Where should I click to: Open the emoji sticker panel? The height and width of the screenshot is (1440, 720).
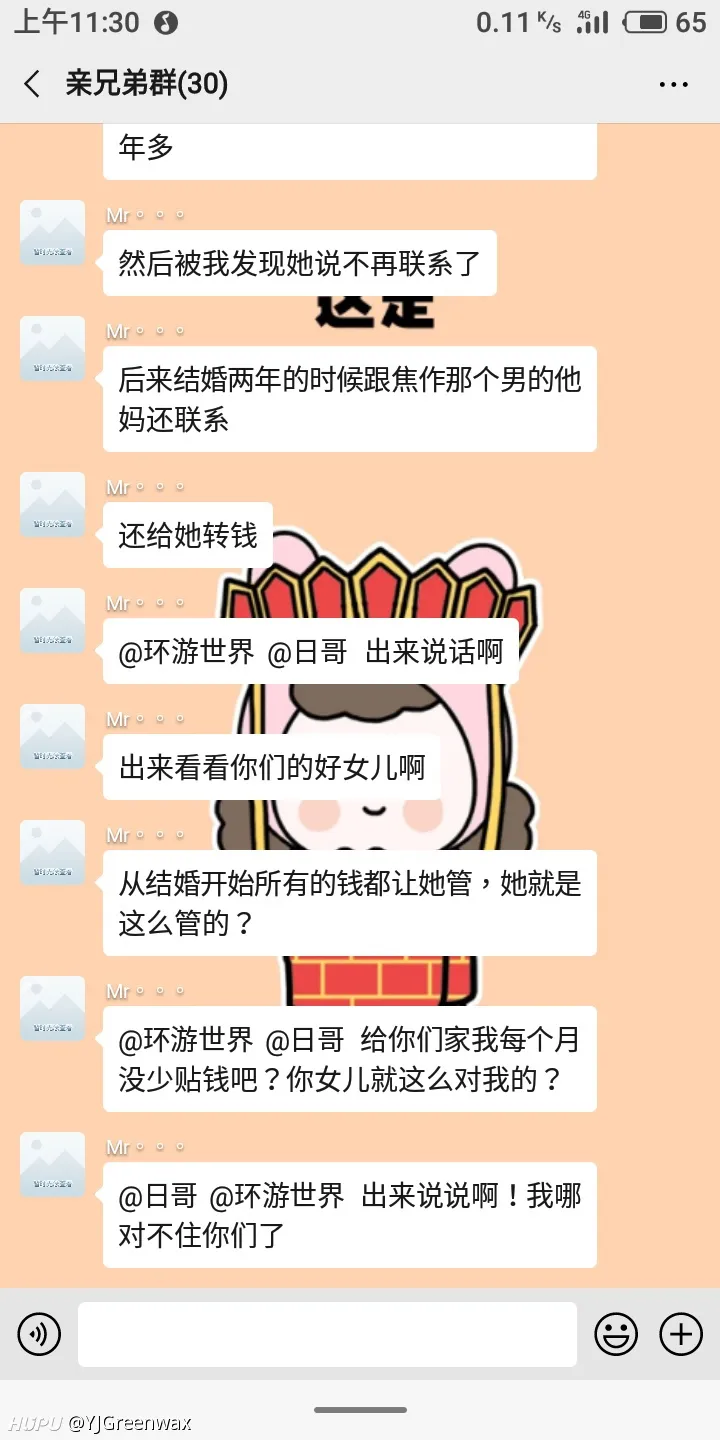(x=616, y=1334)
